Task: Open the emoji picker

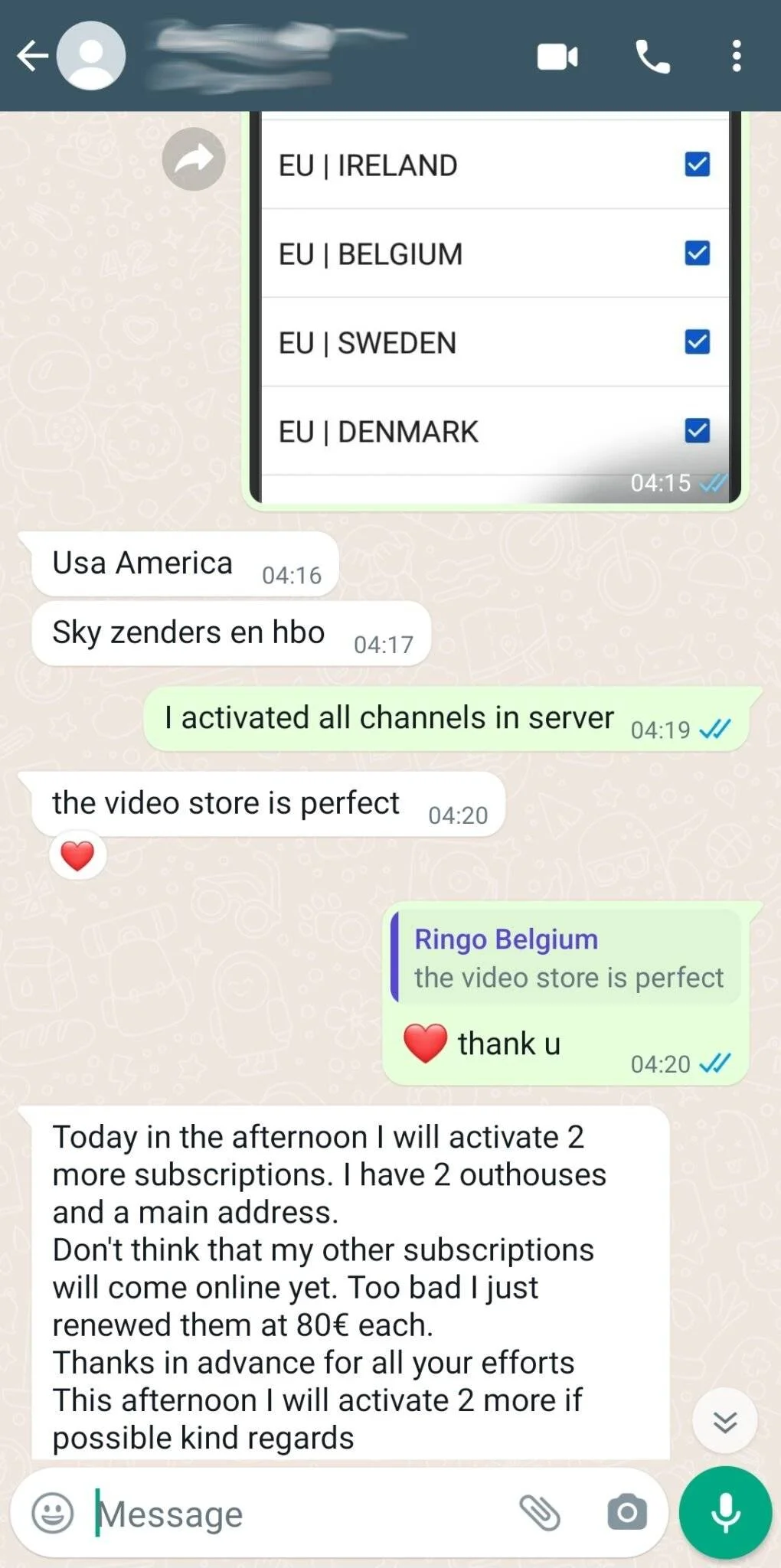Action: tap(53, 1513)
